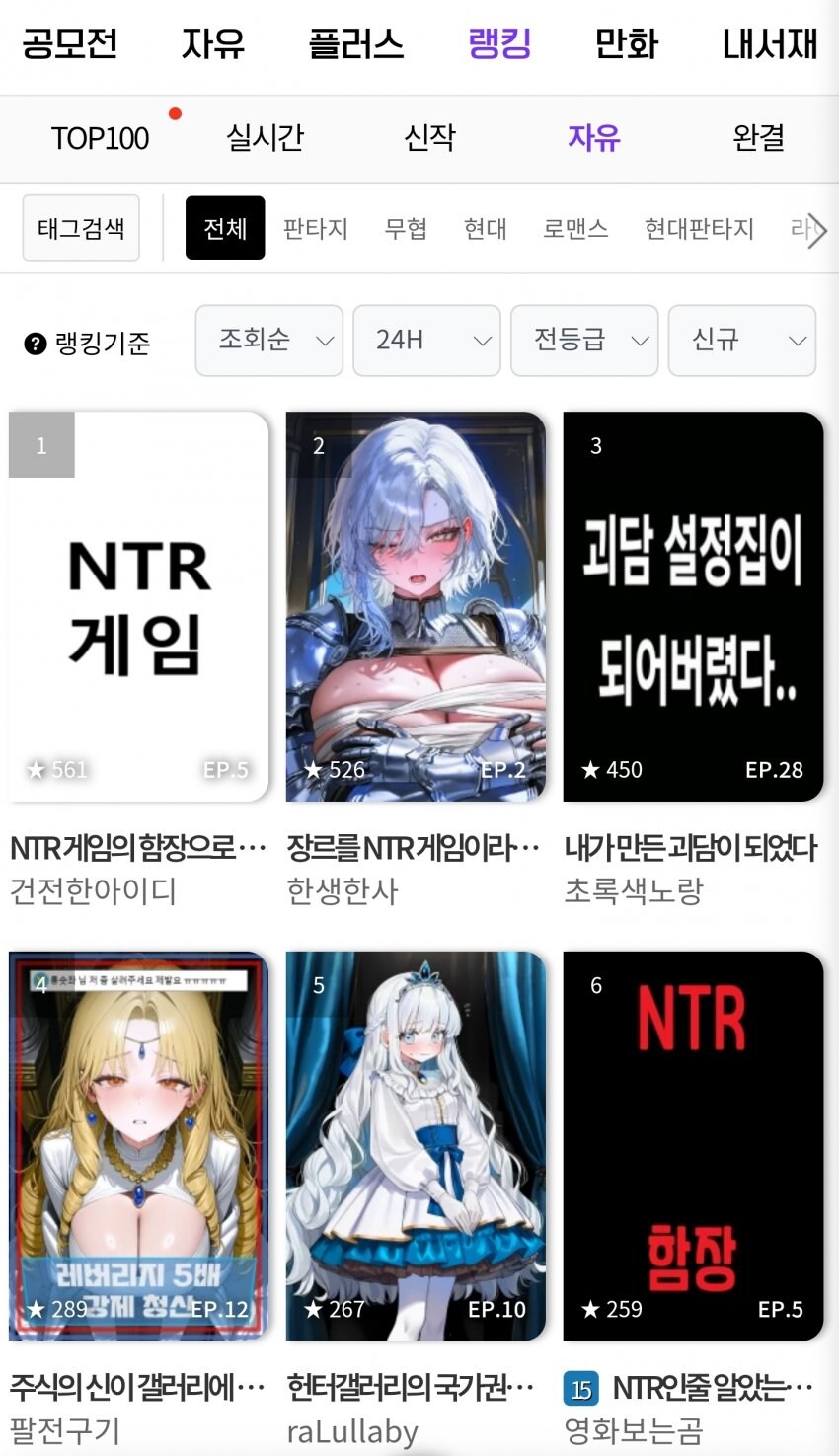Filter by the 판타지 genre
839x1456 pixels.
tap(317, 228)
